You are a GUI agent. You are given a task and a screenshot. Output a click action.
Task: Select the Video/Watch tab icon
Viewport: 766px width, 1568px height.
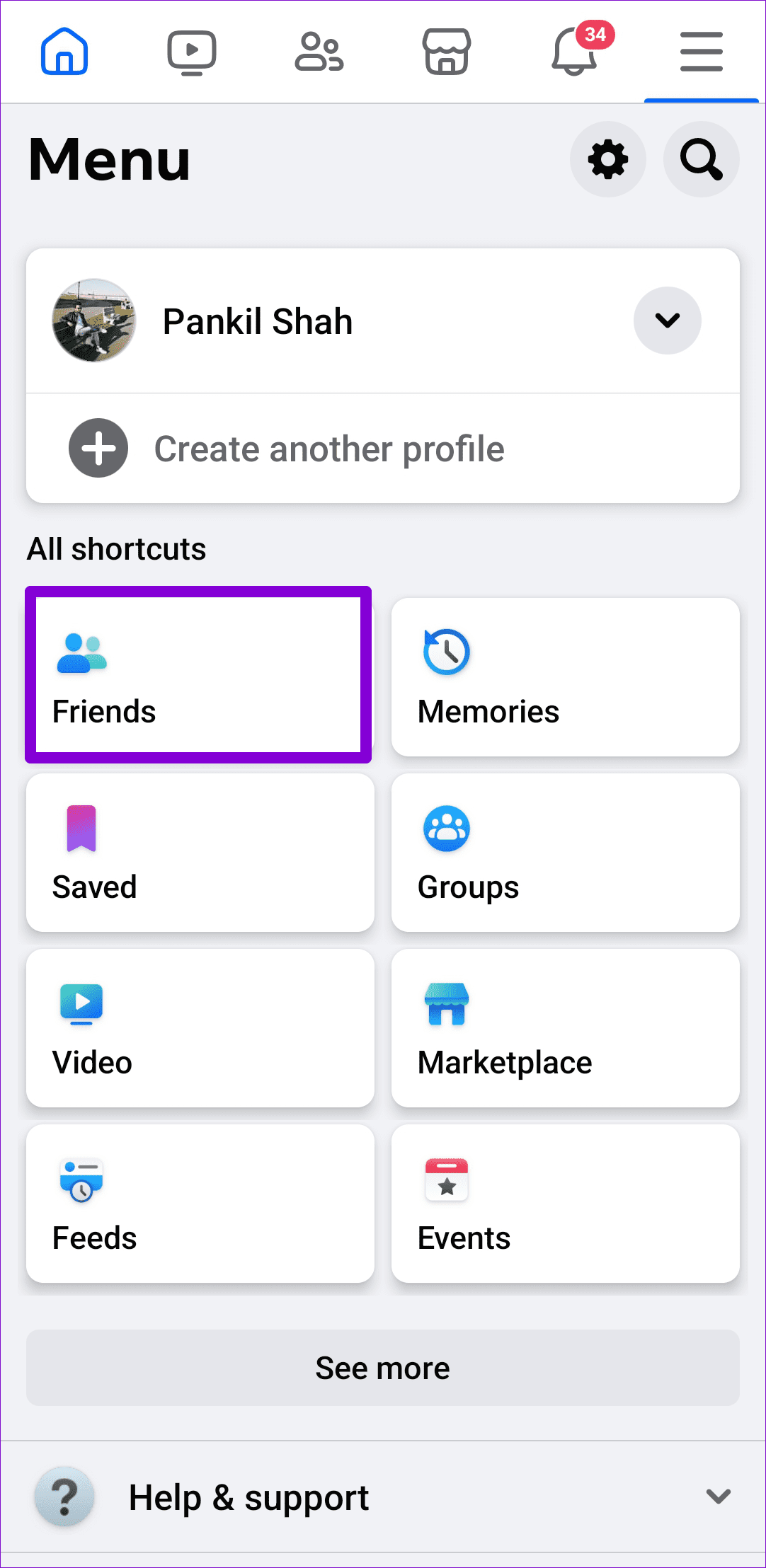pos(191,50)
